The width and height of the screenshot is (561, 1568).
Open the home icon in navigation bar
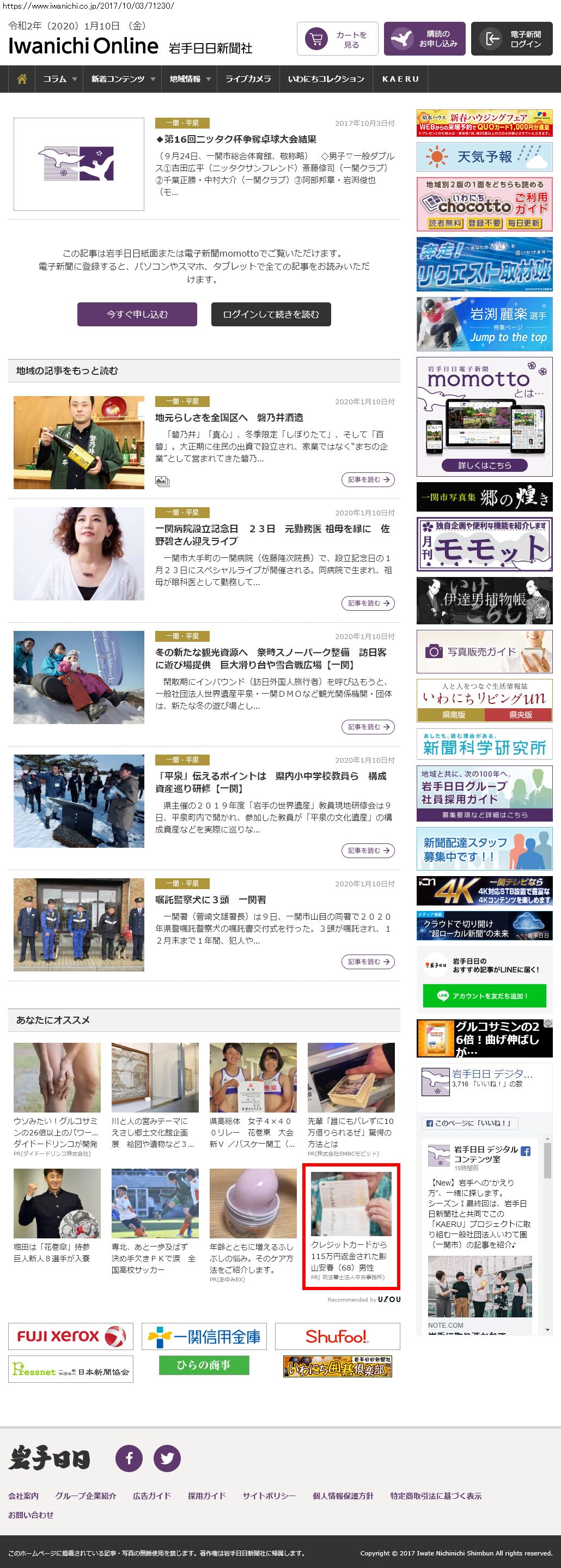pyautogui.click(x=22, y=79)
